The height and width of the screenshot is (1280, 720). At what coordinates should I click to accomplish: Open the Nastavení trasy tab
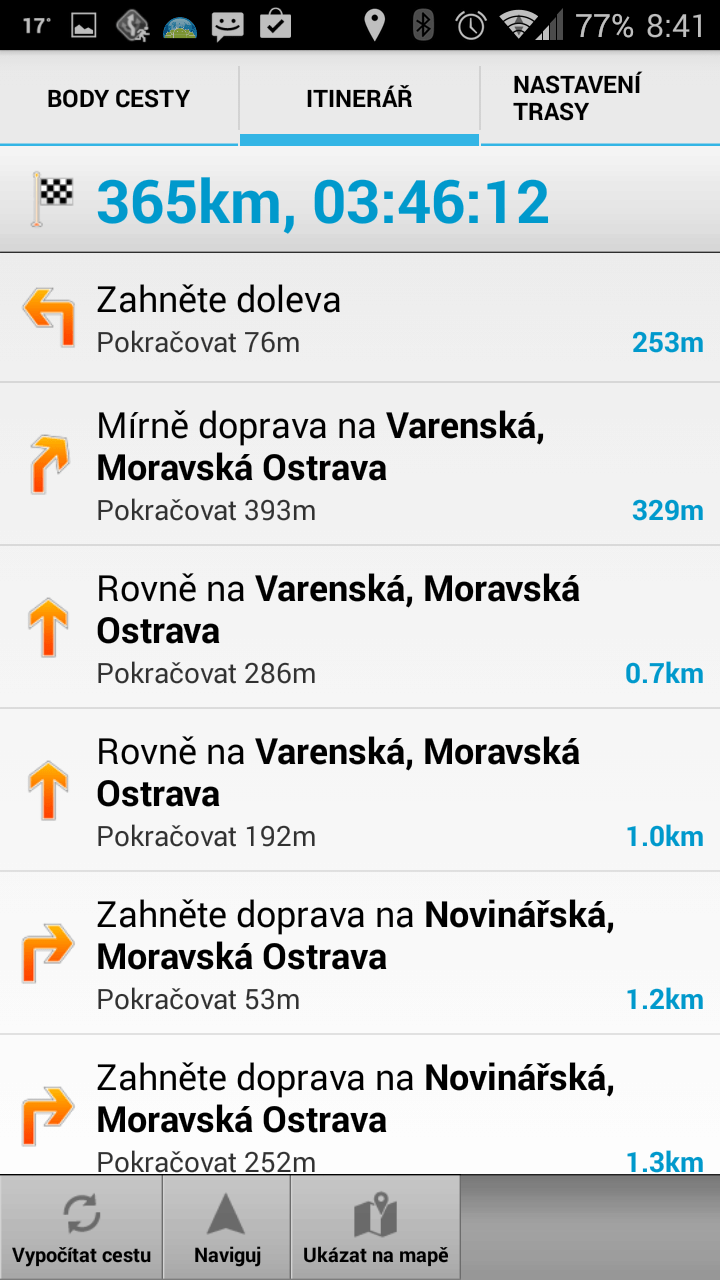(599, 99)
